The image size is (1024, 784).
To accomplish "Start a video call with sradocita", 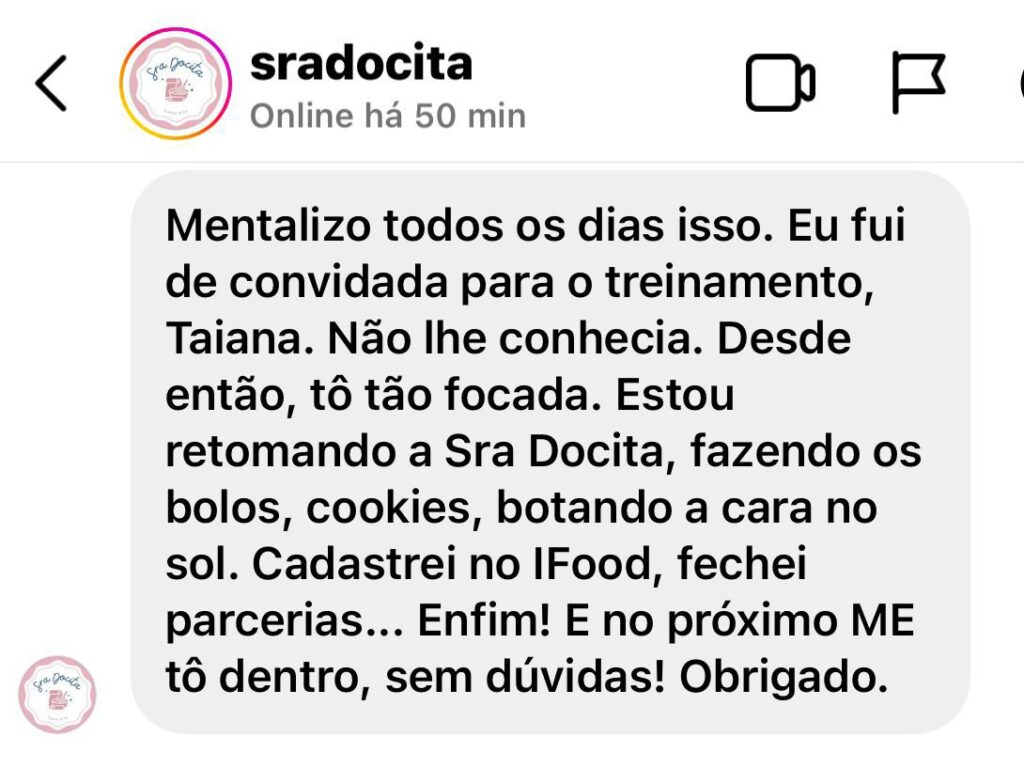I will (780, 83).
